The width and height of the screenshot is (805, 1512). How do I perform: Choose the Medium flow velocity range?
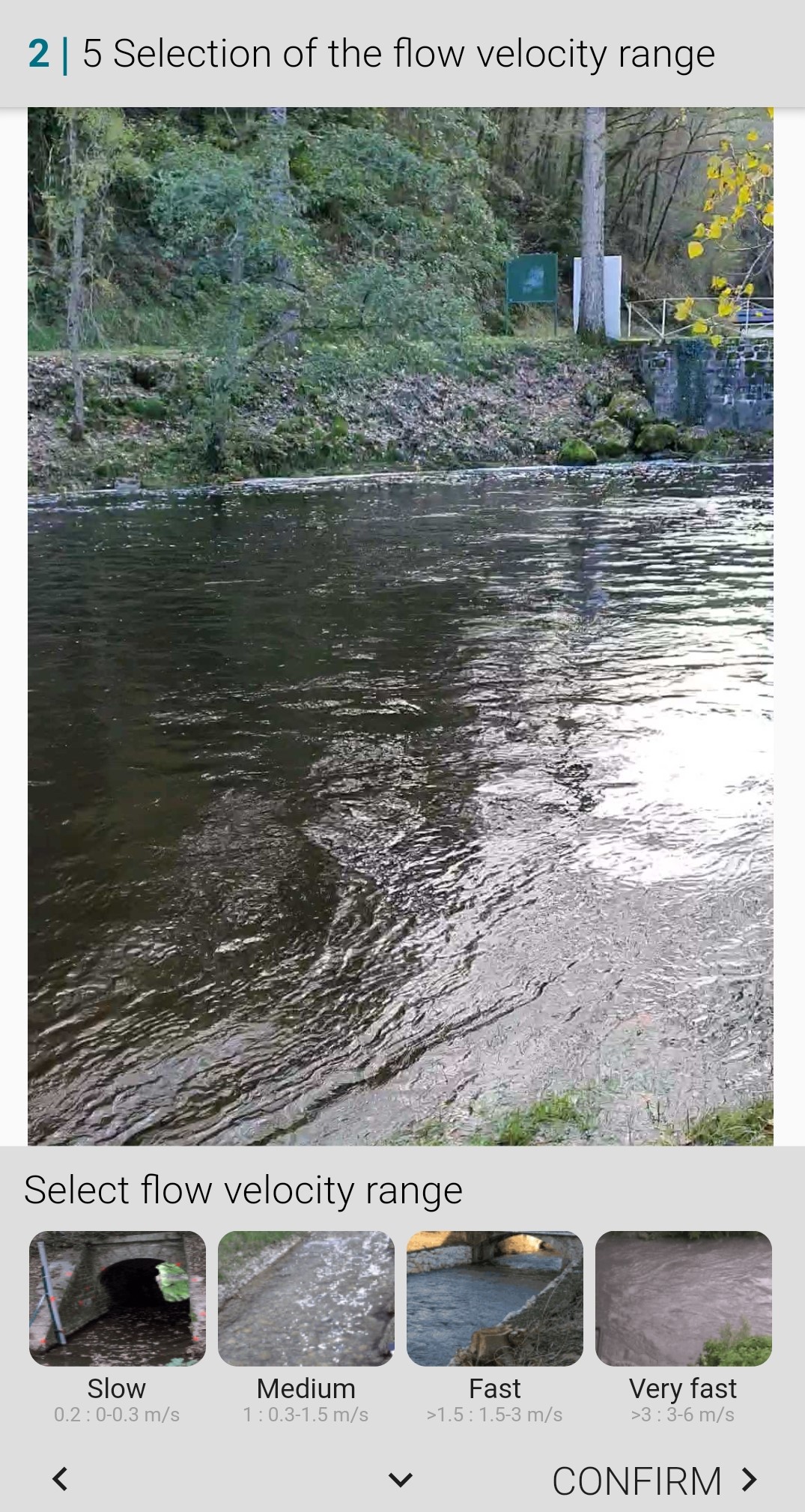(306, 1298)
